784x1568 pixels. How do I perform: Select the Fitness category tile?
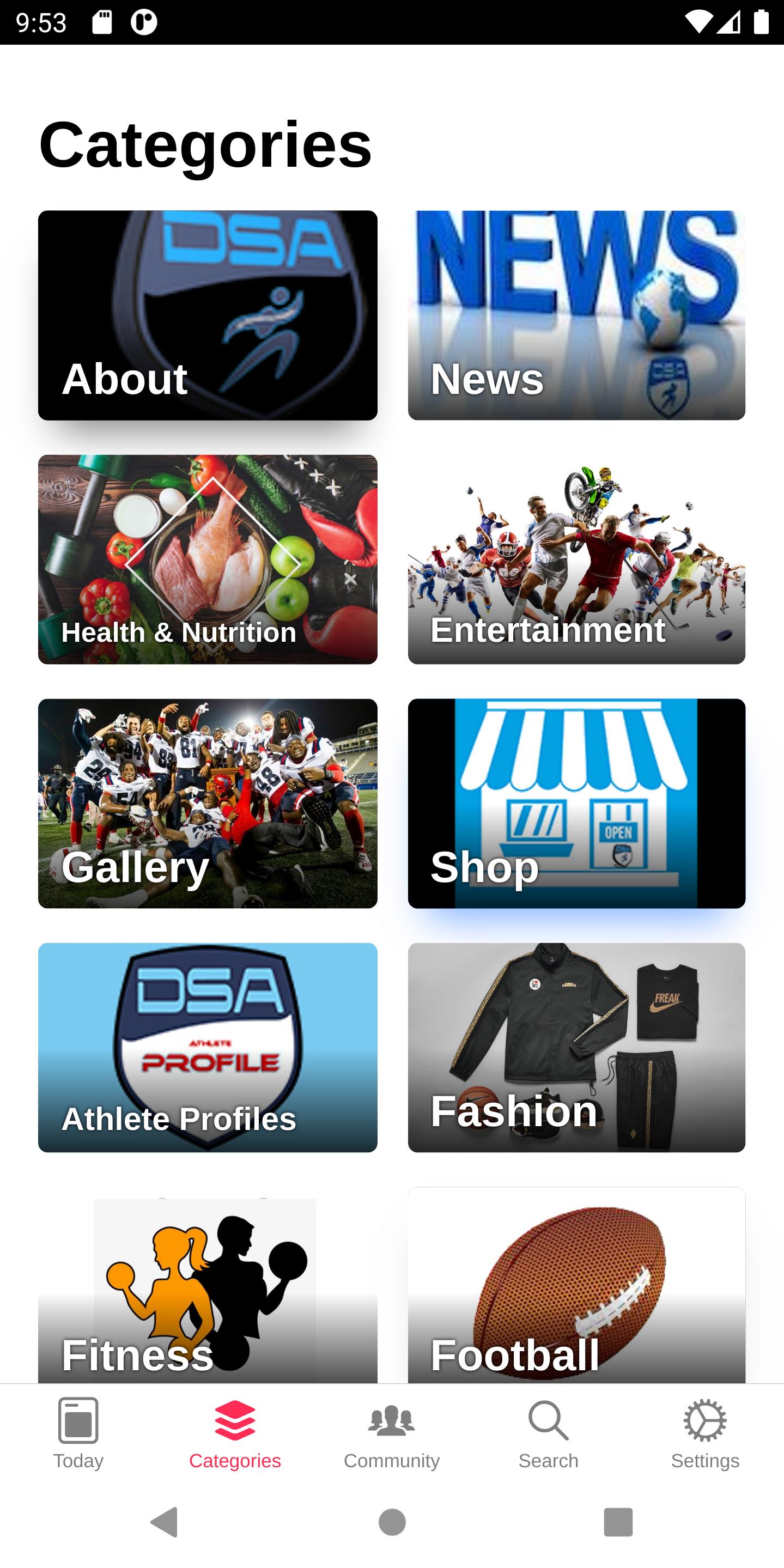[208, 1284]
